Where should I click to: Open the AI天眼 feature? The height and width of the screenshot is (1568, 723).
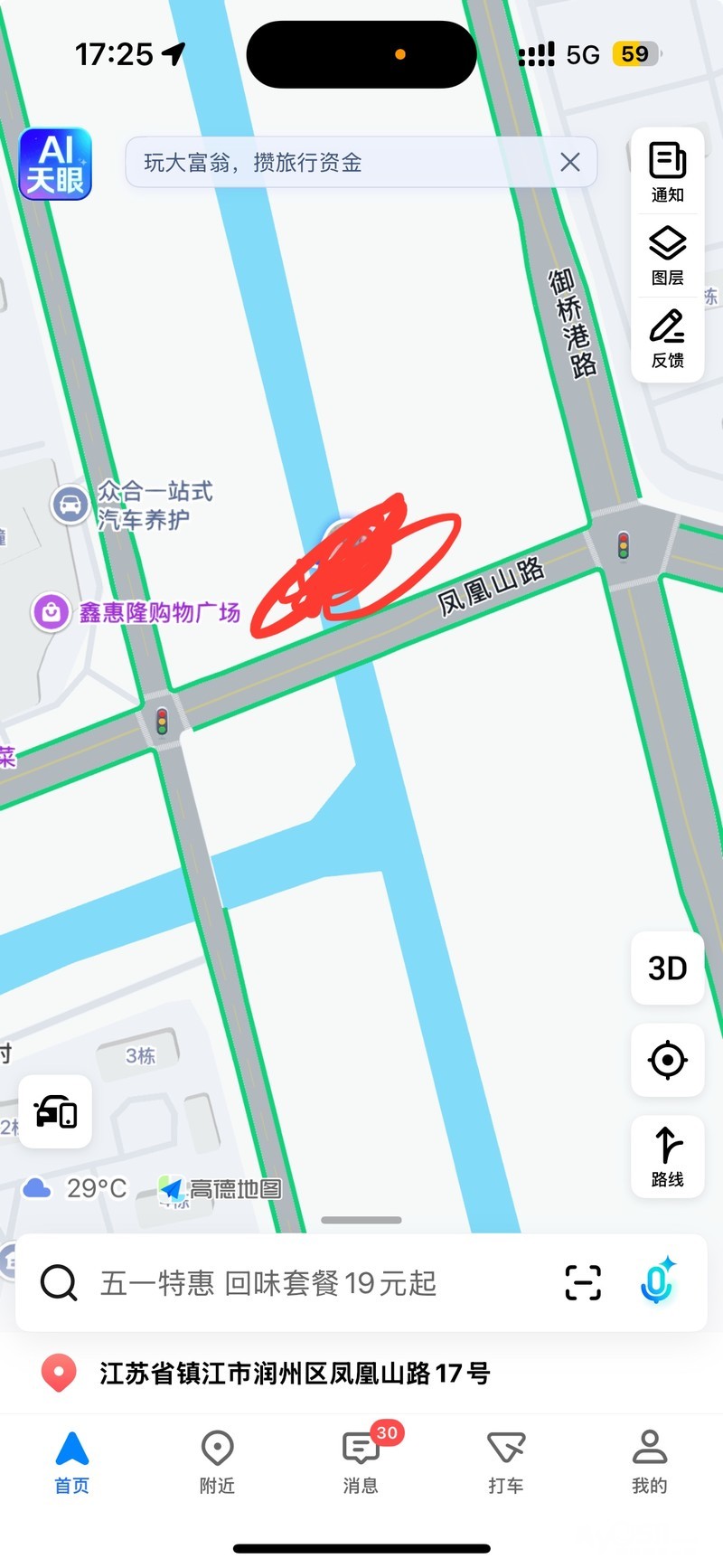pos(55,164)
